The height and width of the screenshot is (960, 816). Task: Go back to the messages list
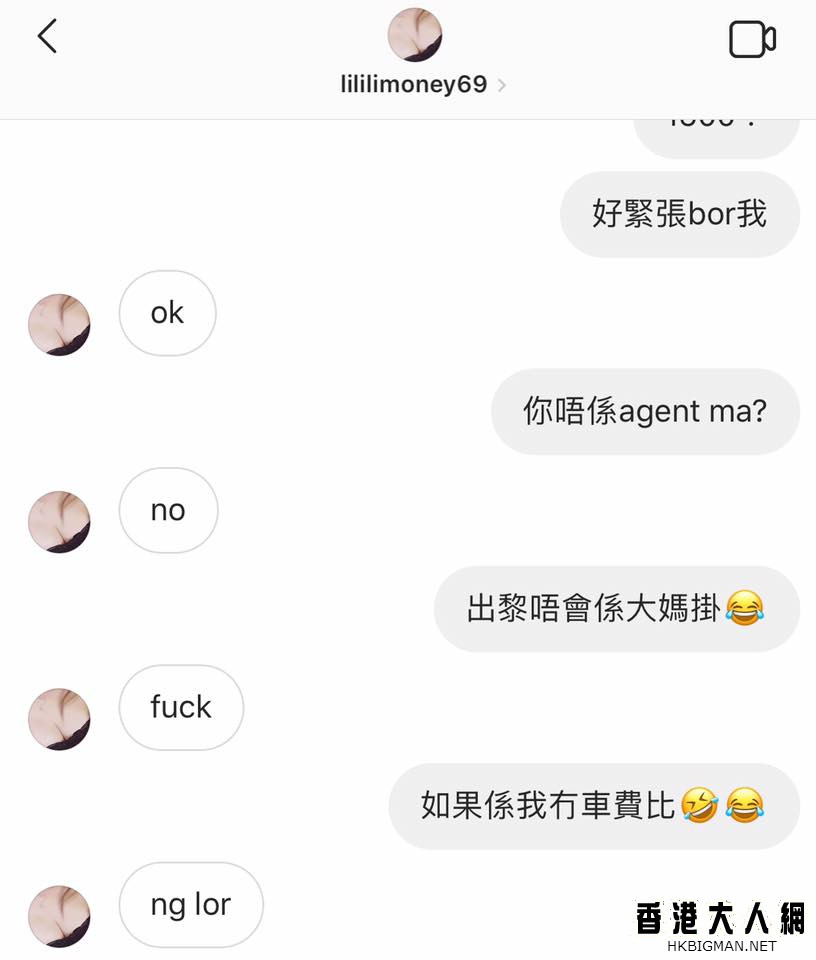(47, 38)
